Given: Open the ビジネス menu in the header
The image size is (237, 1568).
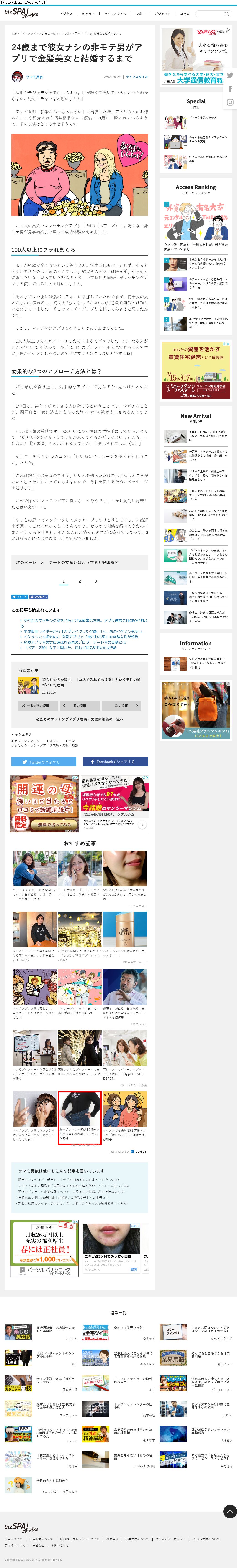Looking at the screenshot, I should pyautogui.click(x=66, y=13).
